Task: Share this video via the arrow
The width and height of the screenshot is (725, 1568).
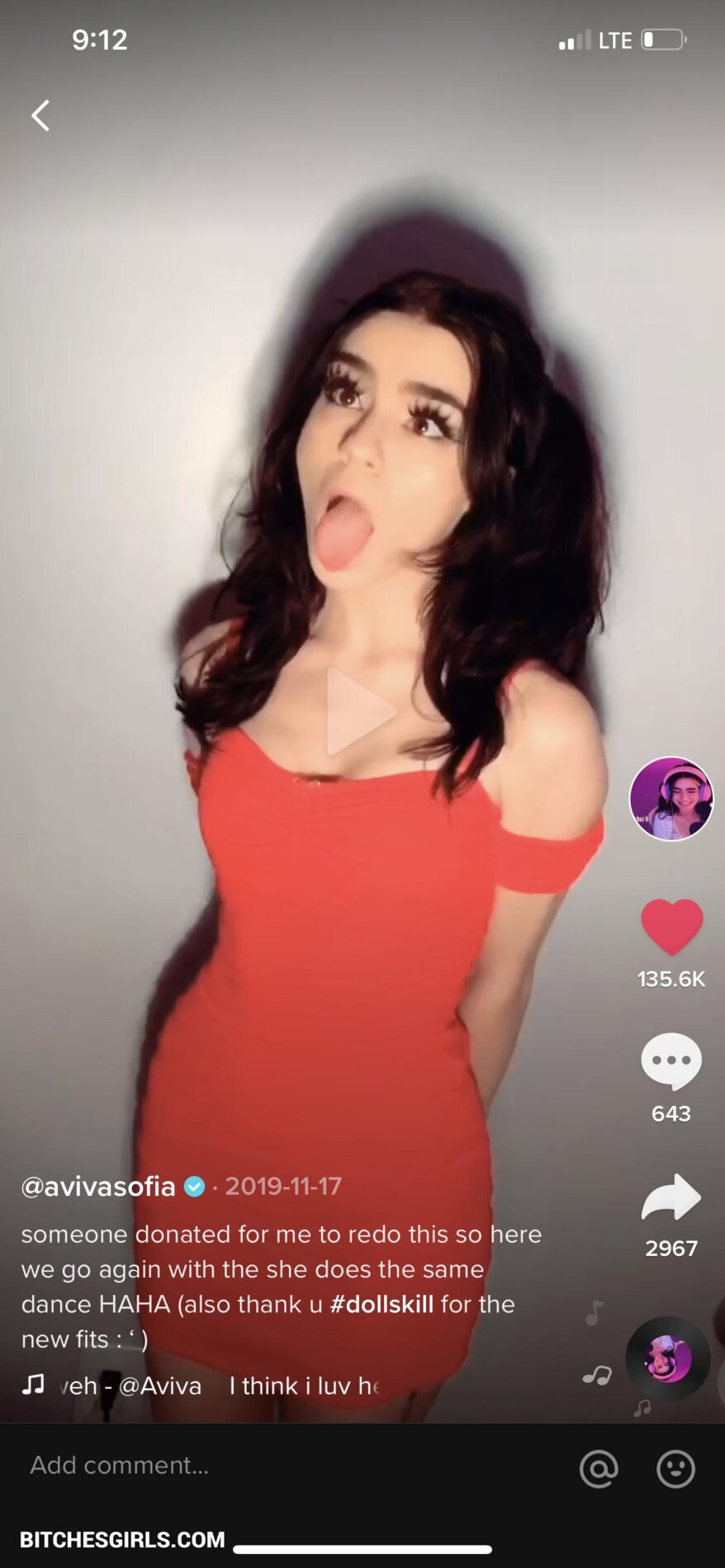Action: (x=671, y=1198)
